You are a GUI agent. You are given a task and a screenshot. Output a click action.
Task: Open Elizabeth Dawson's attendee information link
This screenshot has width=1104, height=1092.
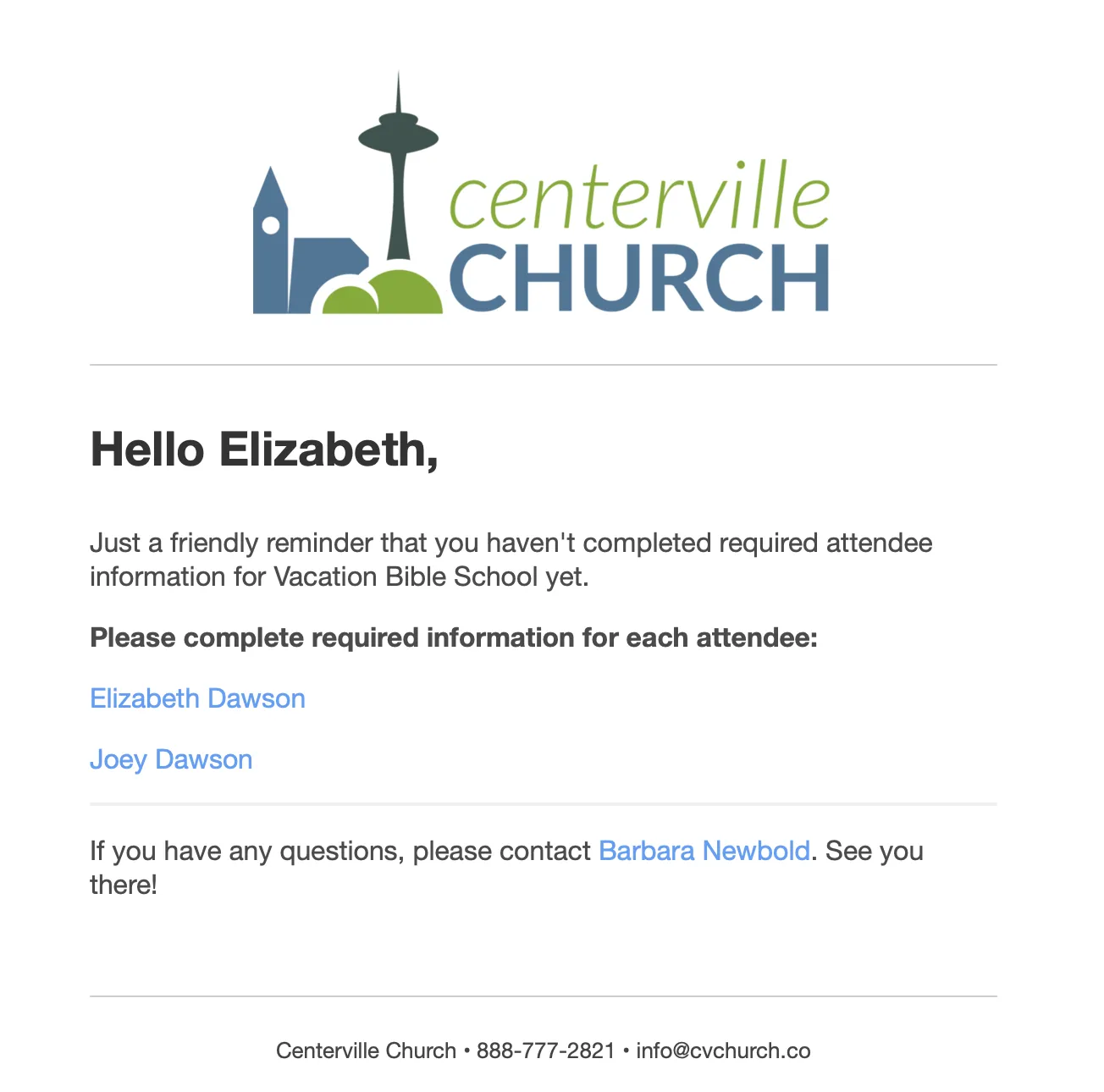click(x=197, y=698)
